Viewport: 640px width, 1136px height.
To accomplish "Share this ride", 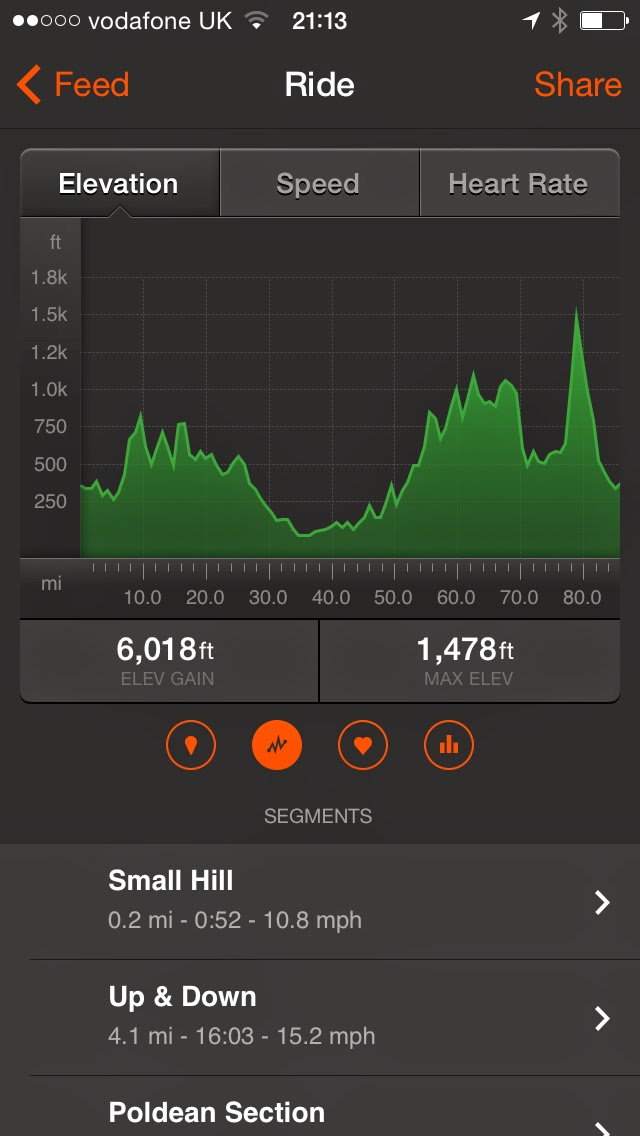I will pos(577,85).
